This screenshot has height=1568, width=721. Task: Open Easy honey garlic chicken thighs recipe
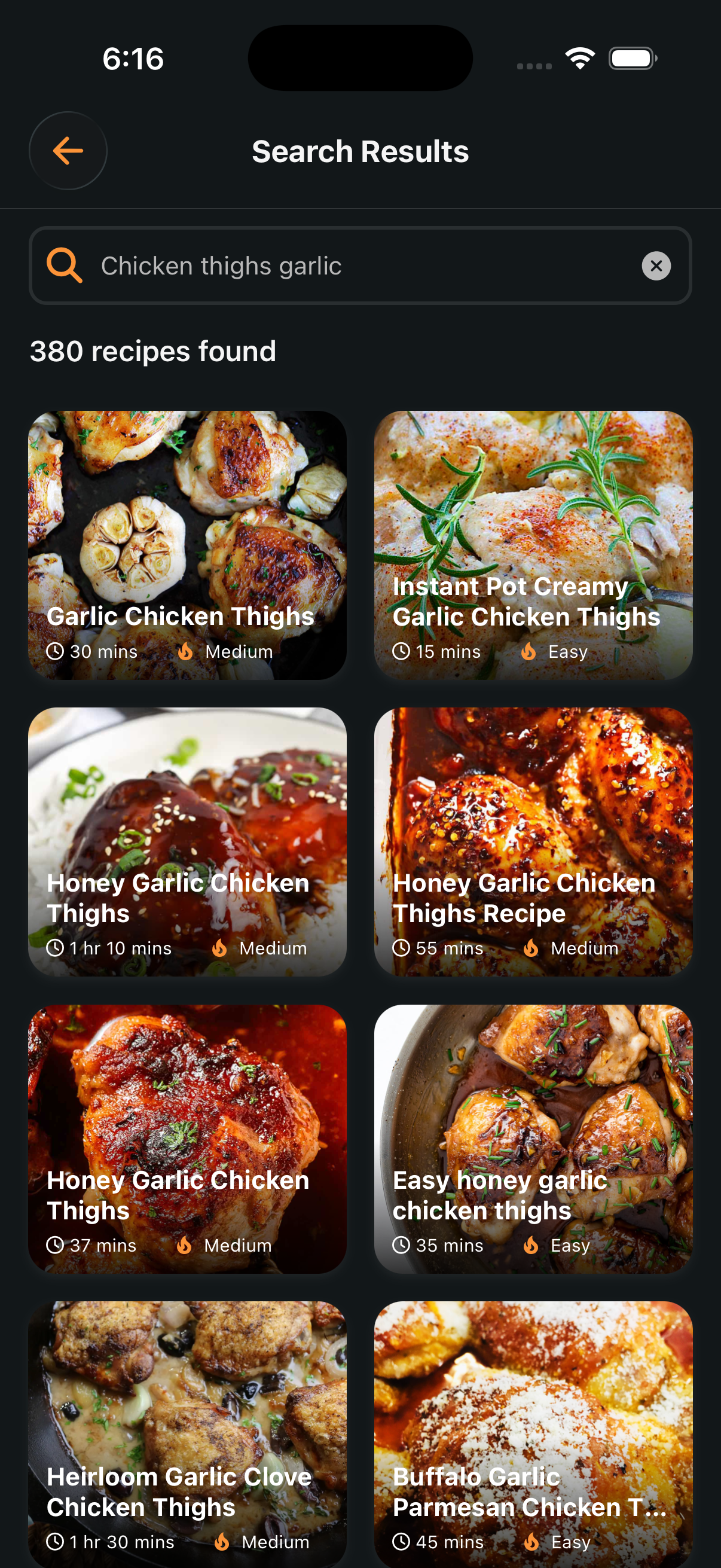pos(533,1138)
